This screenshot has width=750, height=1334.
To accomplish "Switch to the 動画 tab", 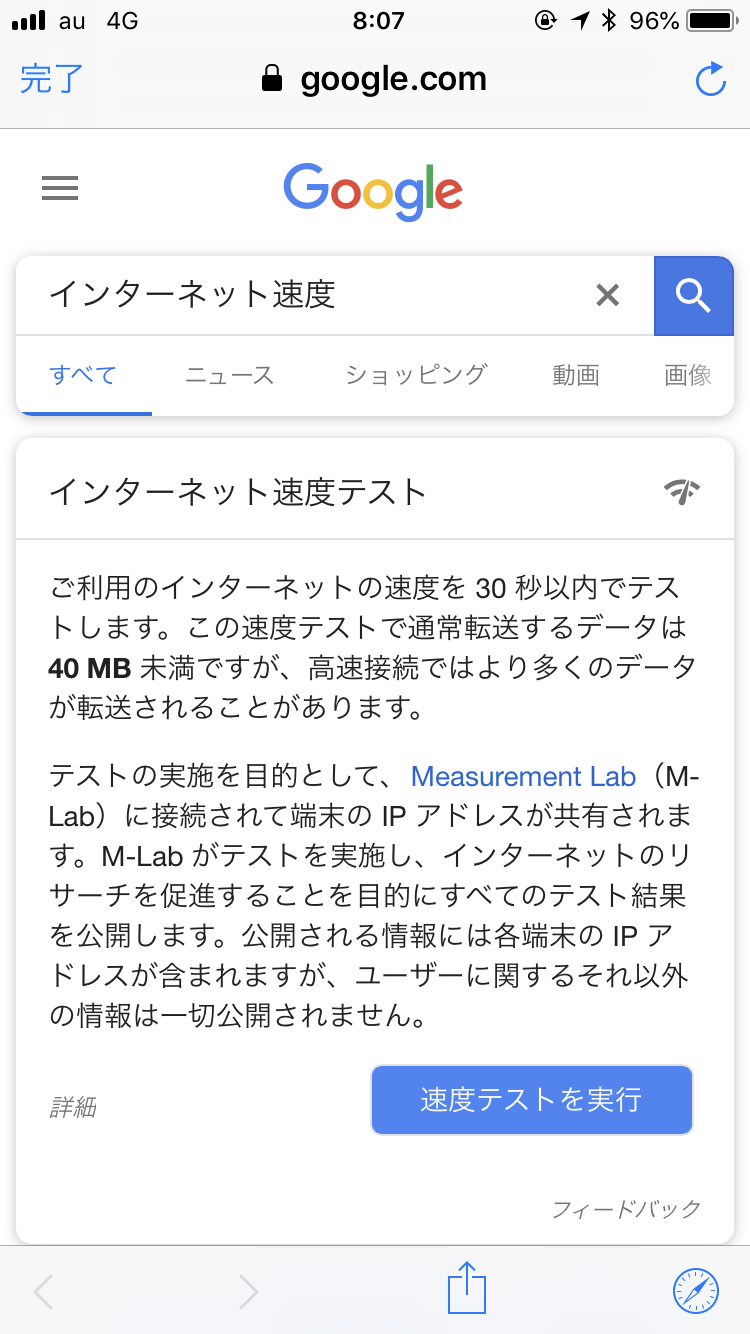I will (575, 376).
